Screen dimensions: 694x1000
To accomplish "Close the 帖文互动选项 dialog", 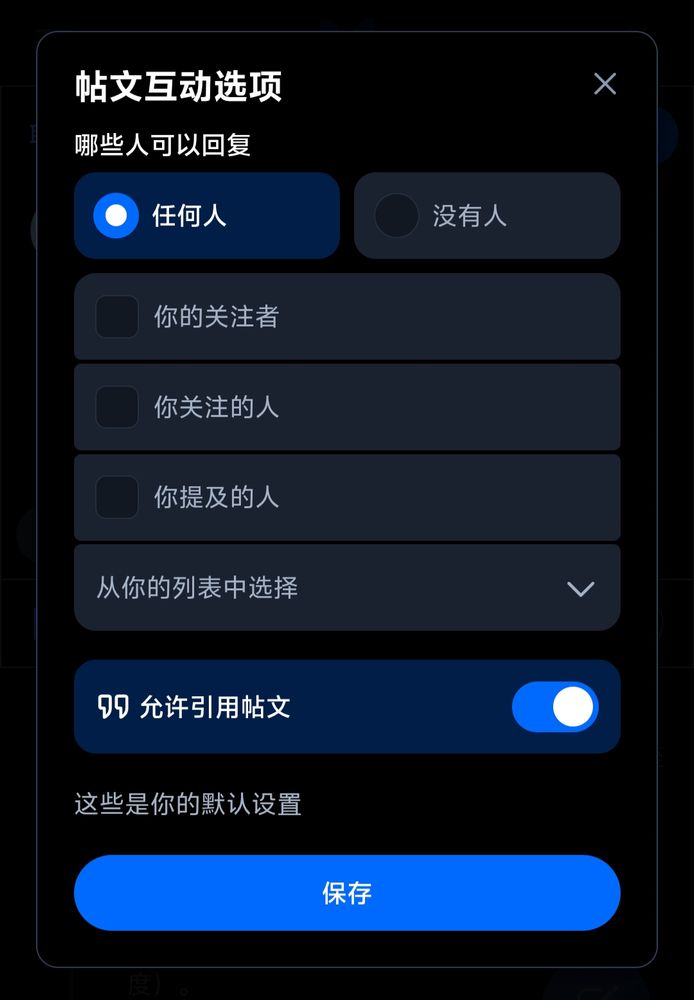I will (x=604, y=84).
